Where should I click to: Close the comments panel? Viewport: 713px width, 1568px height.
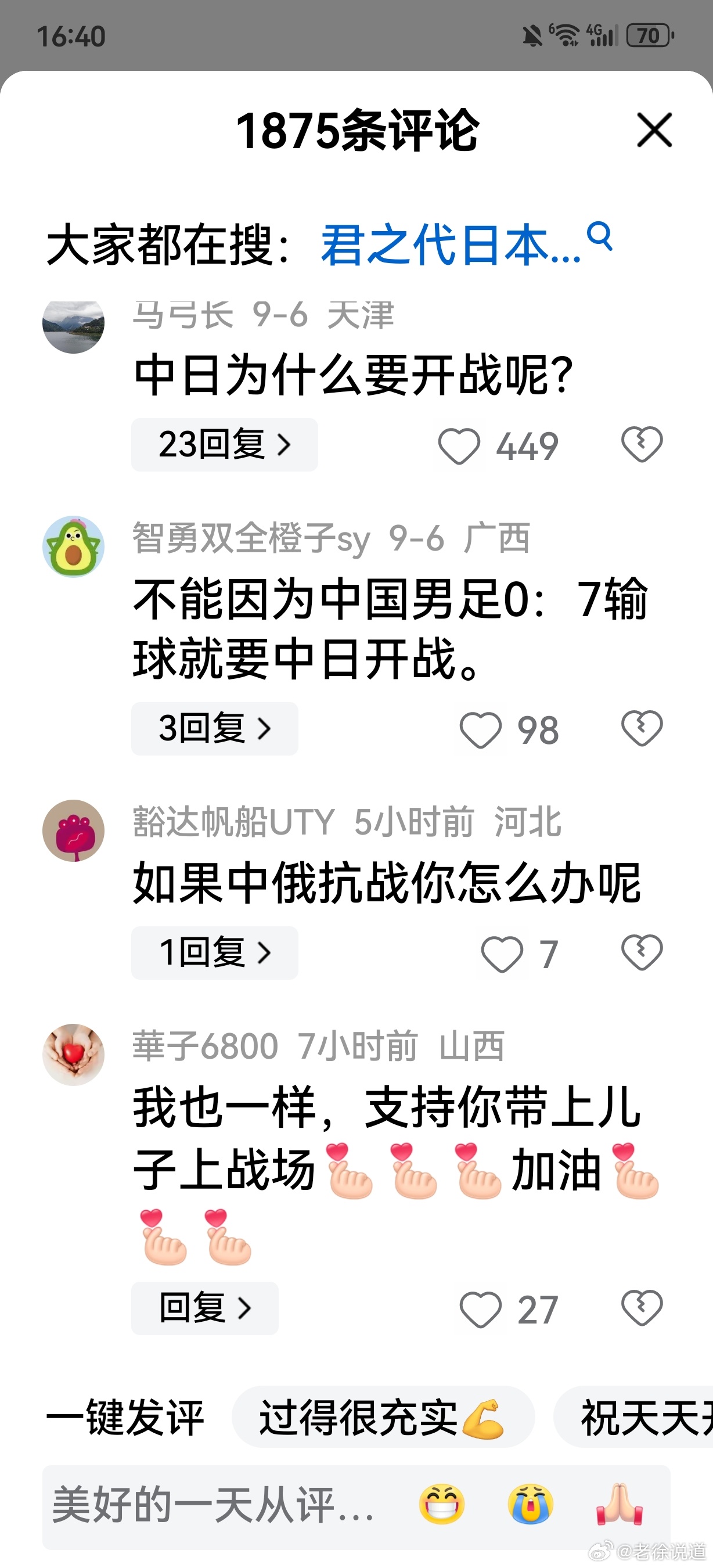[x=654, y=130]
